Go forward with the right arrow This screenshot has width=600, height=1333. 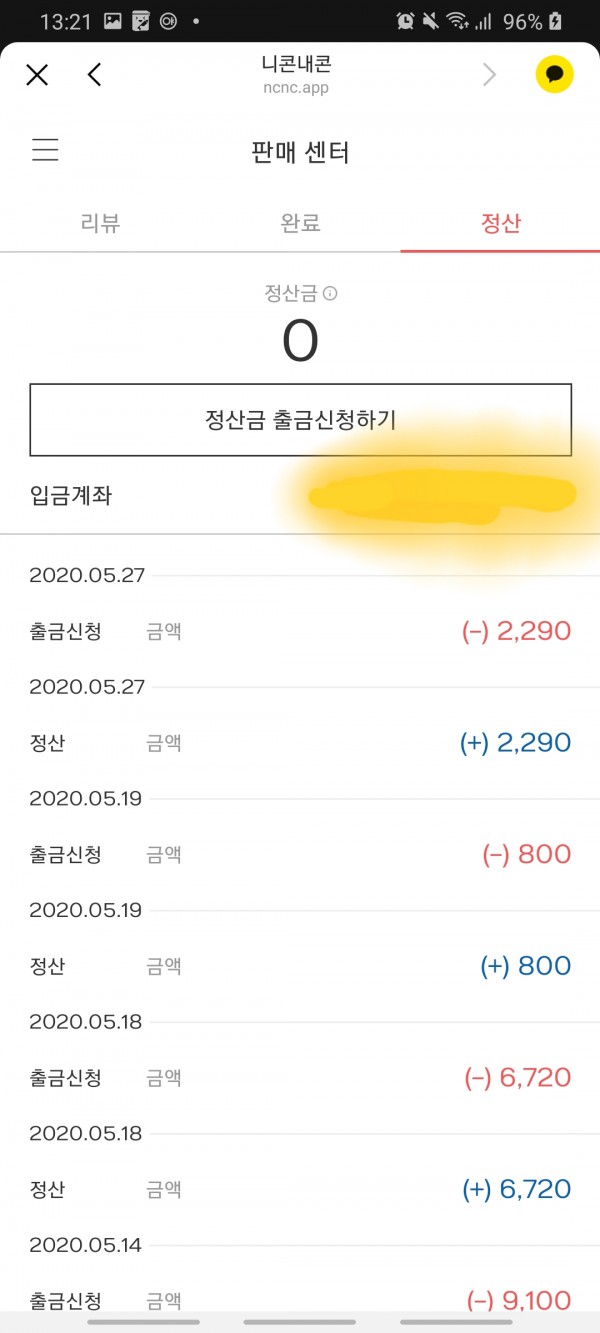point(489,75)
